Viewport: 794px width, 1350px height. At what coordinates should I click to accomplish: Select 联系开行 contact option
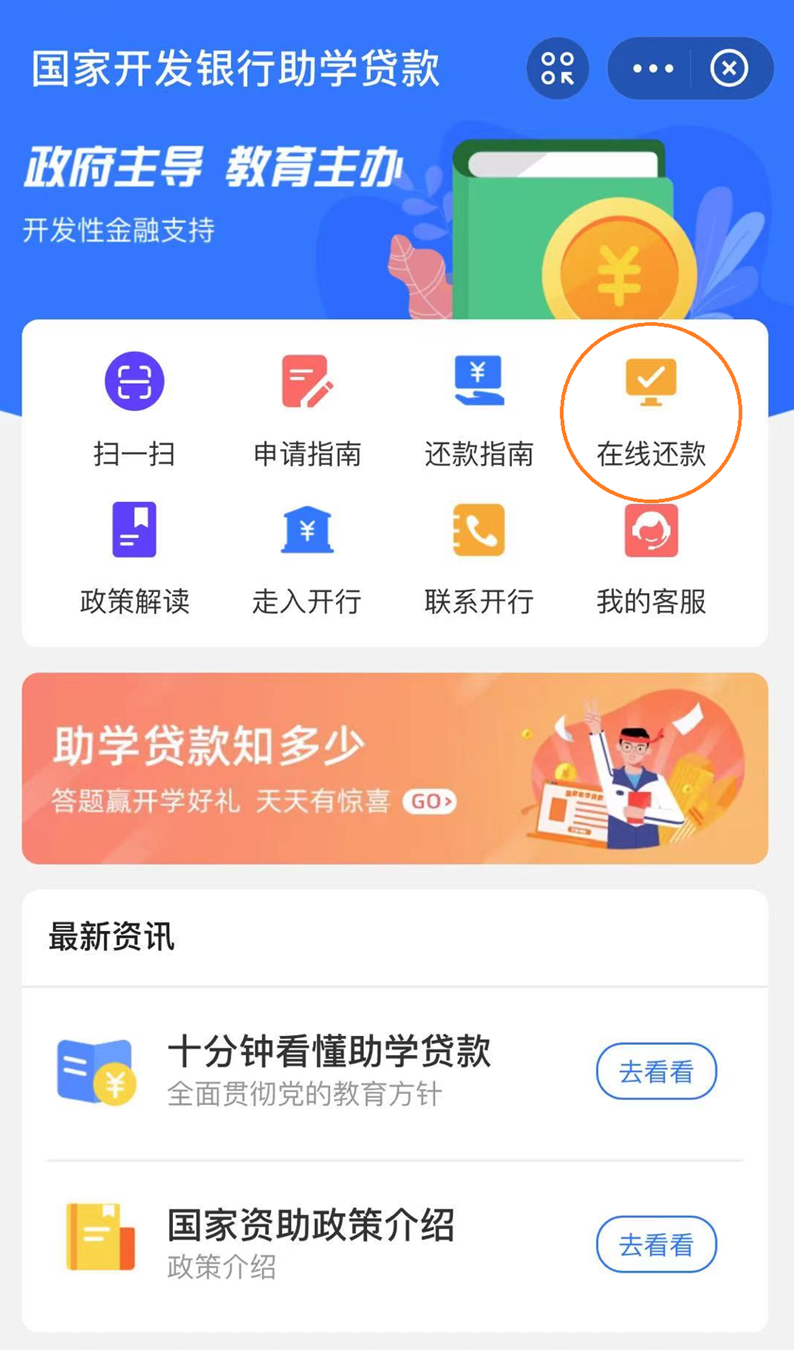click(479, 558)
